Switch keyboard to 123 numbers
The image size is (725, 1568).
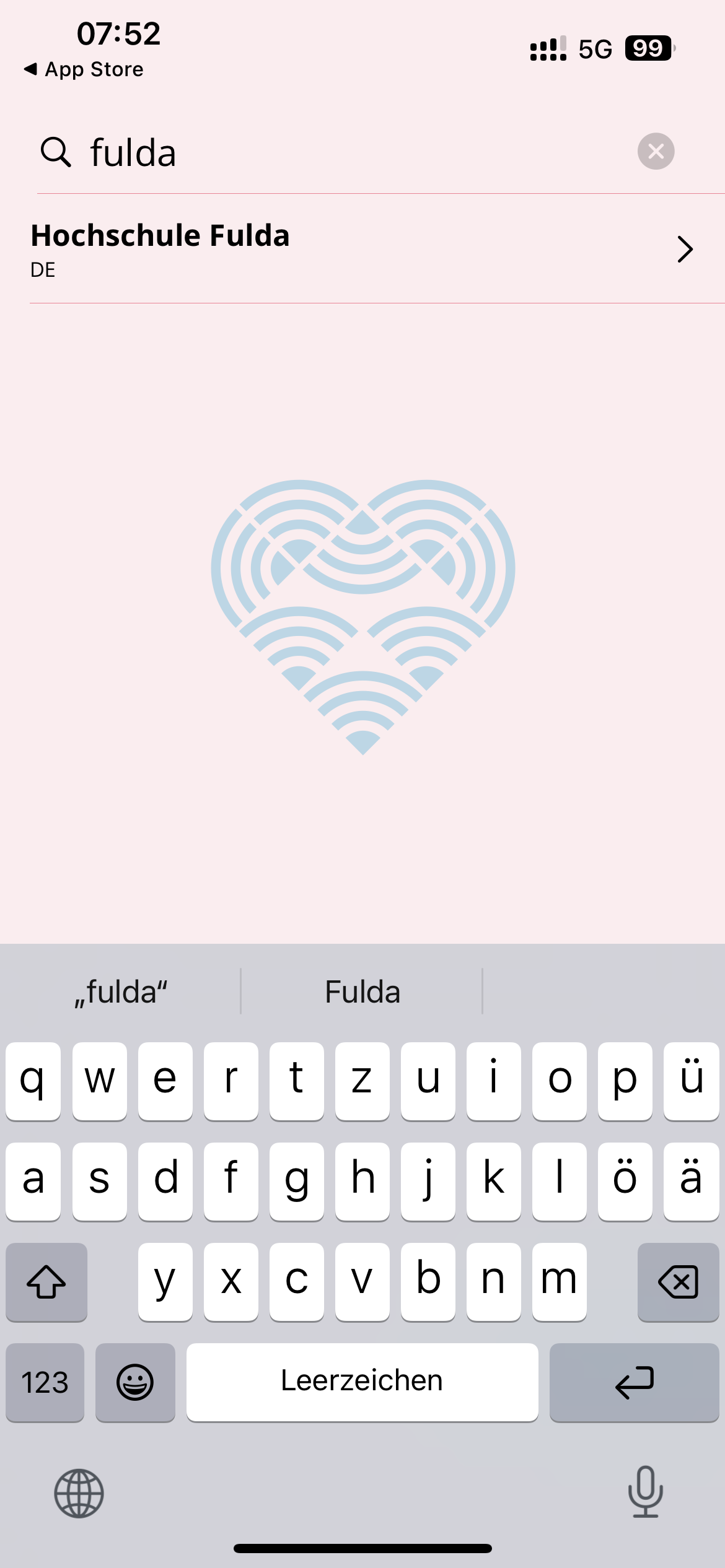tap(45, 1382)
